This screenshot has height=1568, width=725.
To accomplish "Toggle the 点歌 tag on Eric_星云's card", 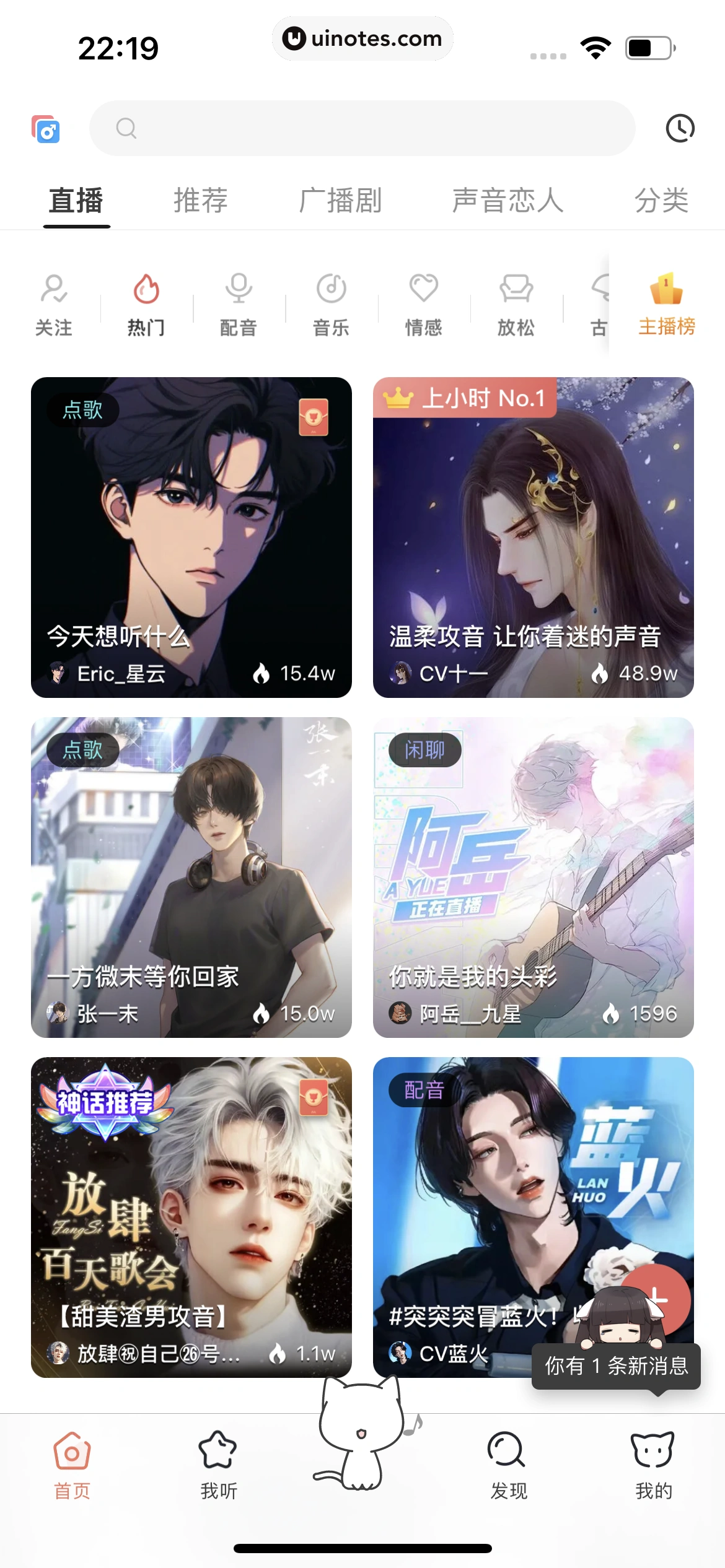I will [x=82, y=411].
